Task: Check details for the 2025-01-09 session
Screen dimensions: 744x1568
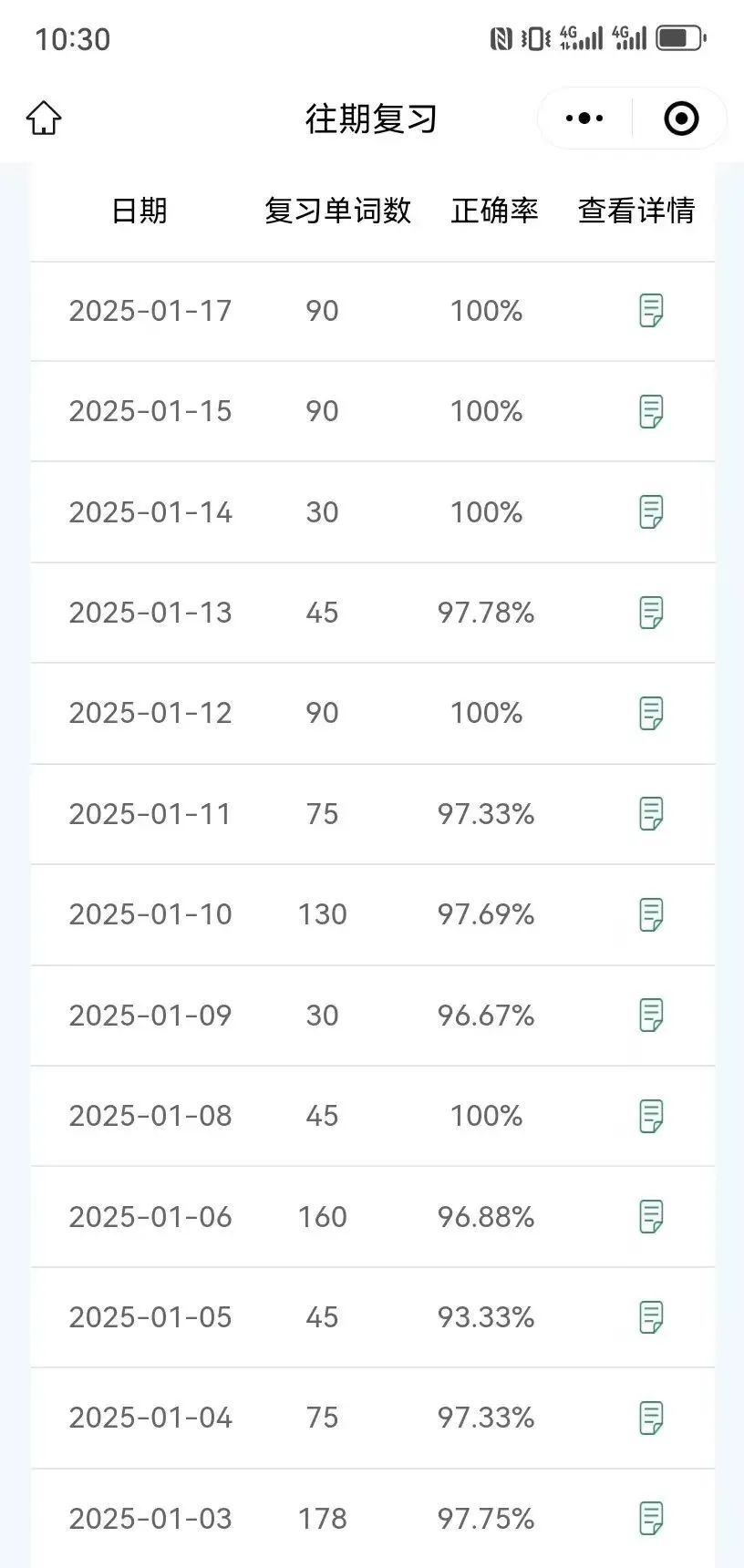Action: [651, 1015]
